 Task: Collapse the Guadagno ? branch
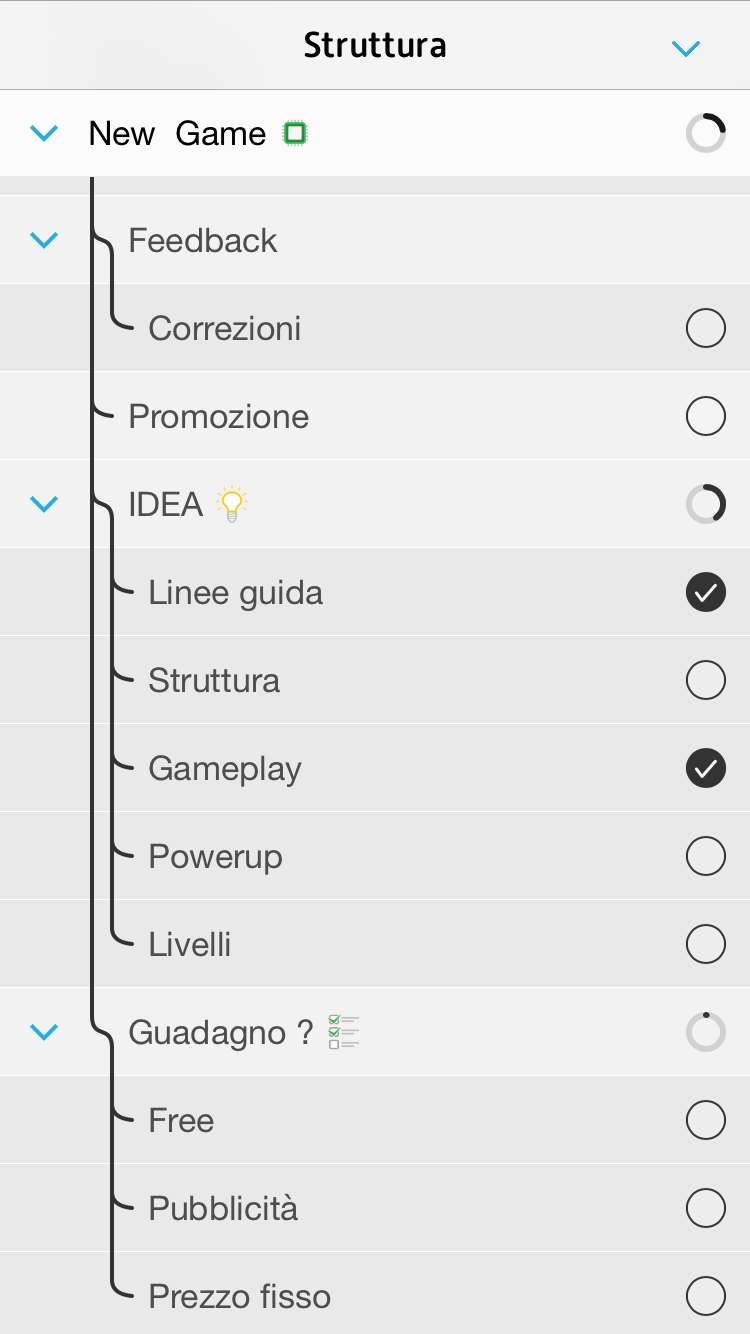tap(45, 1032)
